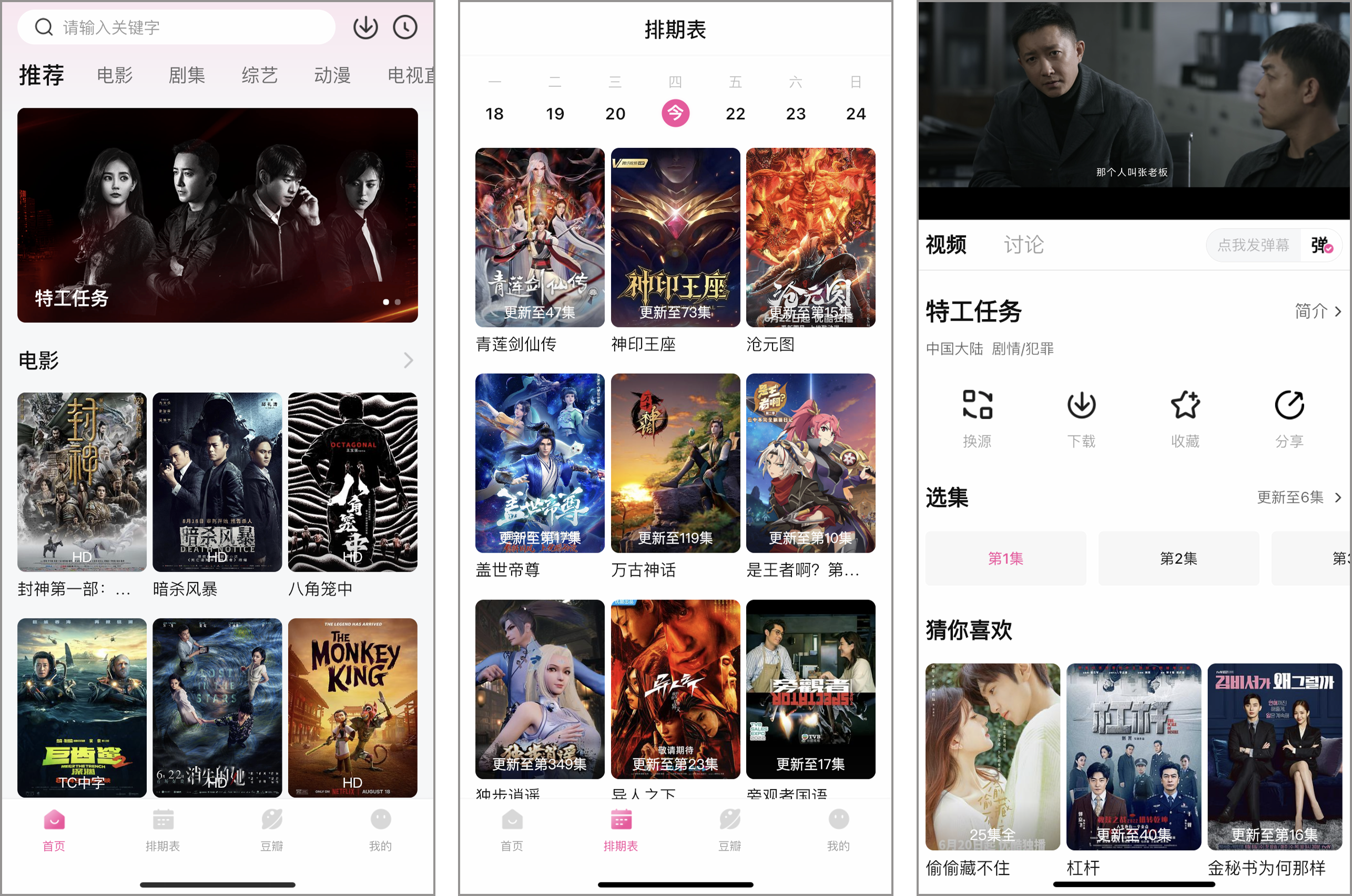This screenshot has width=1352, height=896.
Task: Open downloads icon beside the search bar
Action: click(x=365, y=27)
